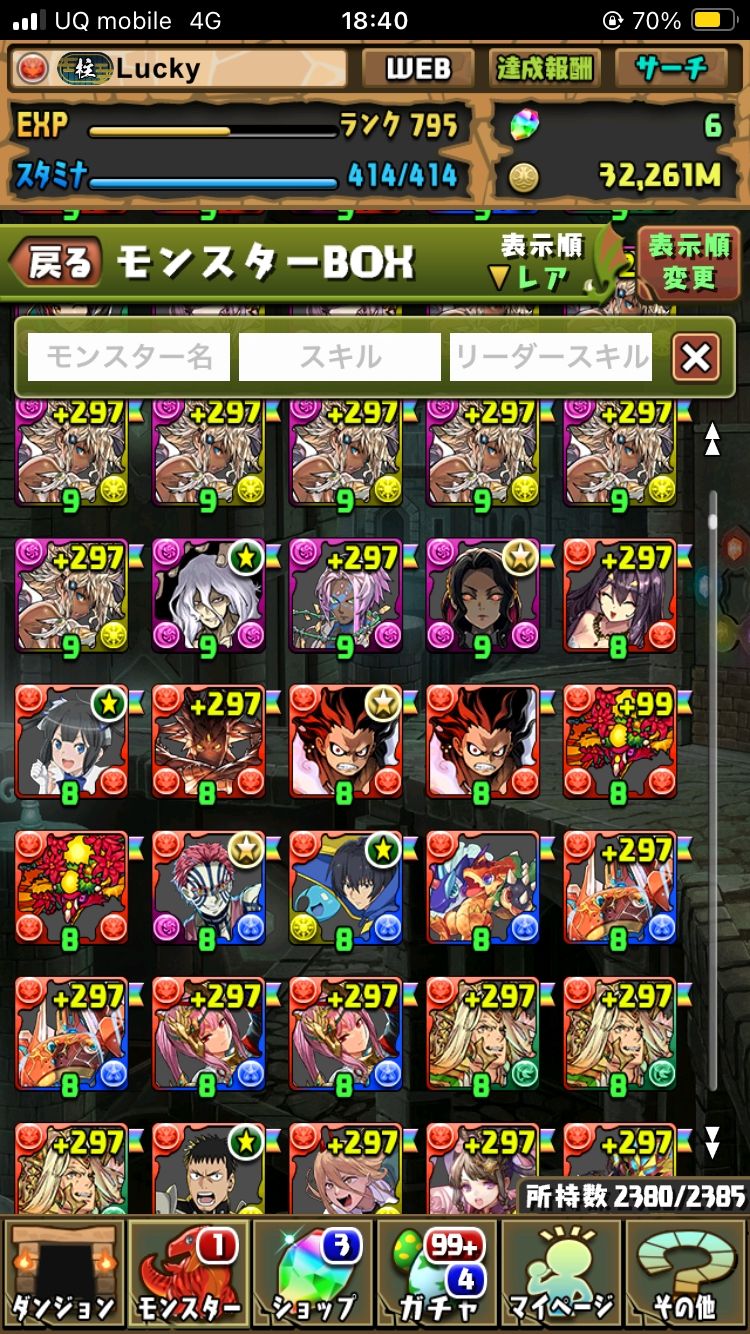
Task: Close the search filter bar
Action: click(x=696, y=357)
